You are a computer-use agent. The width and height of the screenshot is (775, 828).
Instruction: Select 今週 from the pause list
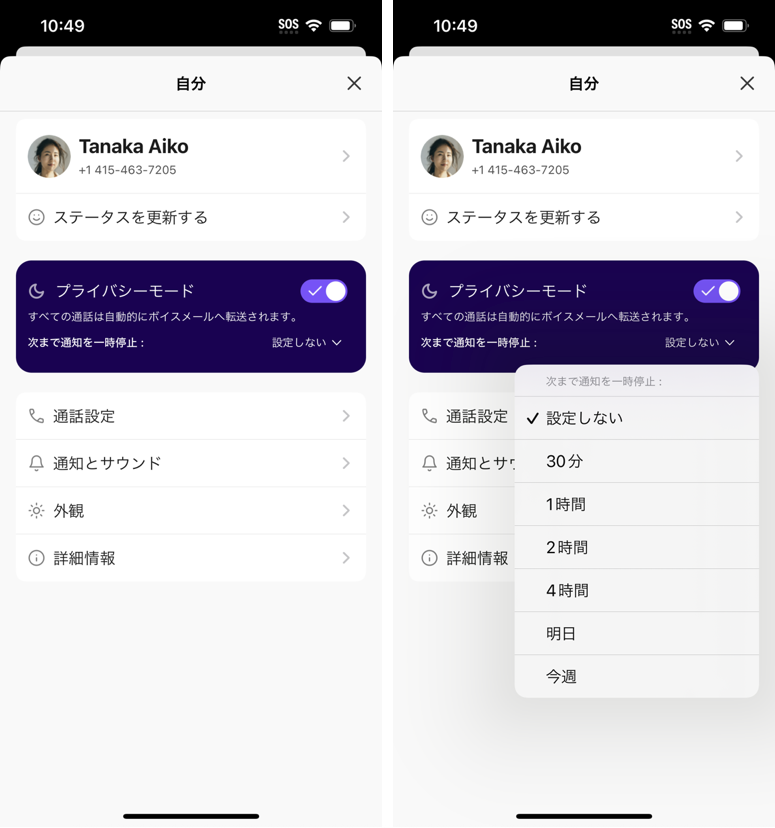(x=636, y=676)
